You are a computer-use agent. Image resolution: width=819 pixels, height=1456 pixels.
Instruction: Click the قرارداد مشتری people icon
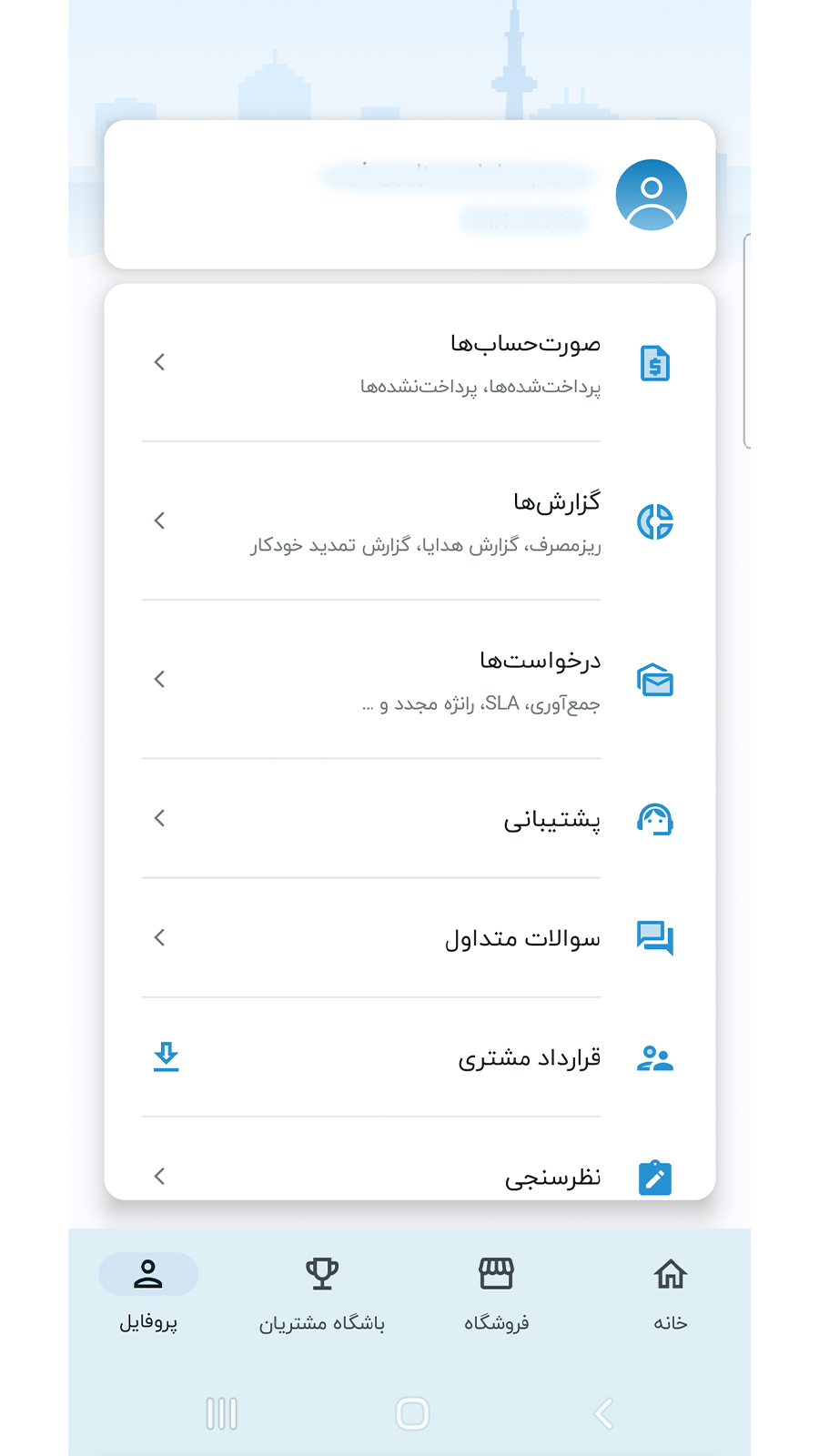[654, 1057]
